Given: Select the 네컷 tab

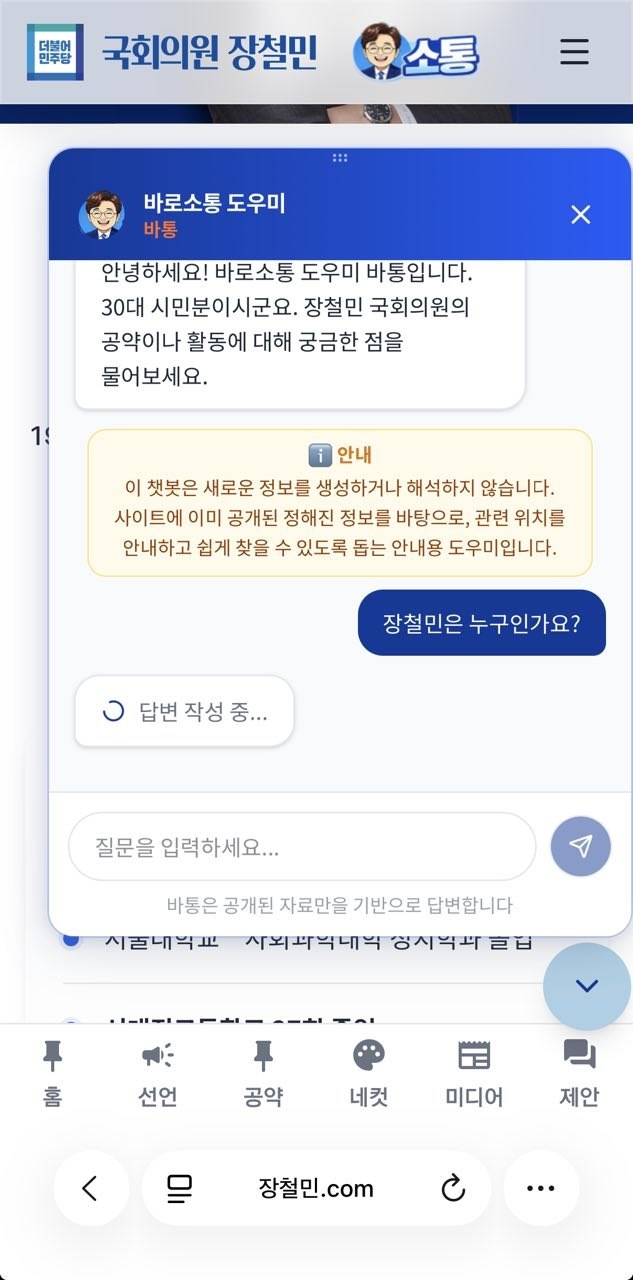Looking at the screenshot, I should tap(369, 1072).
